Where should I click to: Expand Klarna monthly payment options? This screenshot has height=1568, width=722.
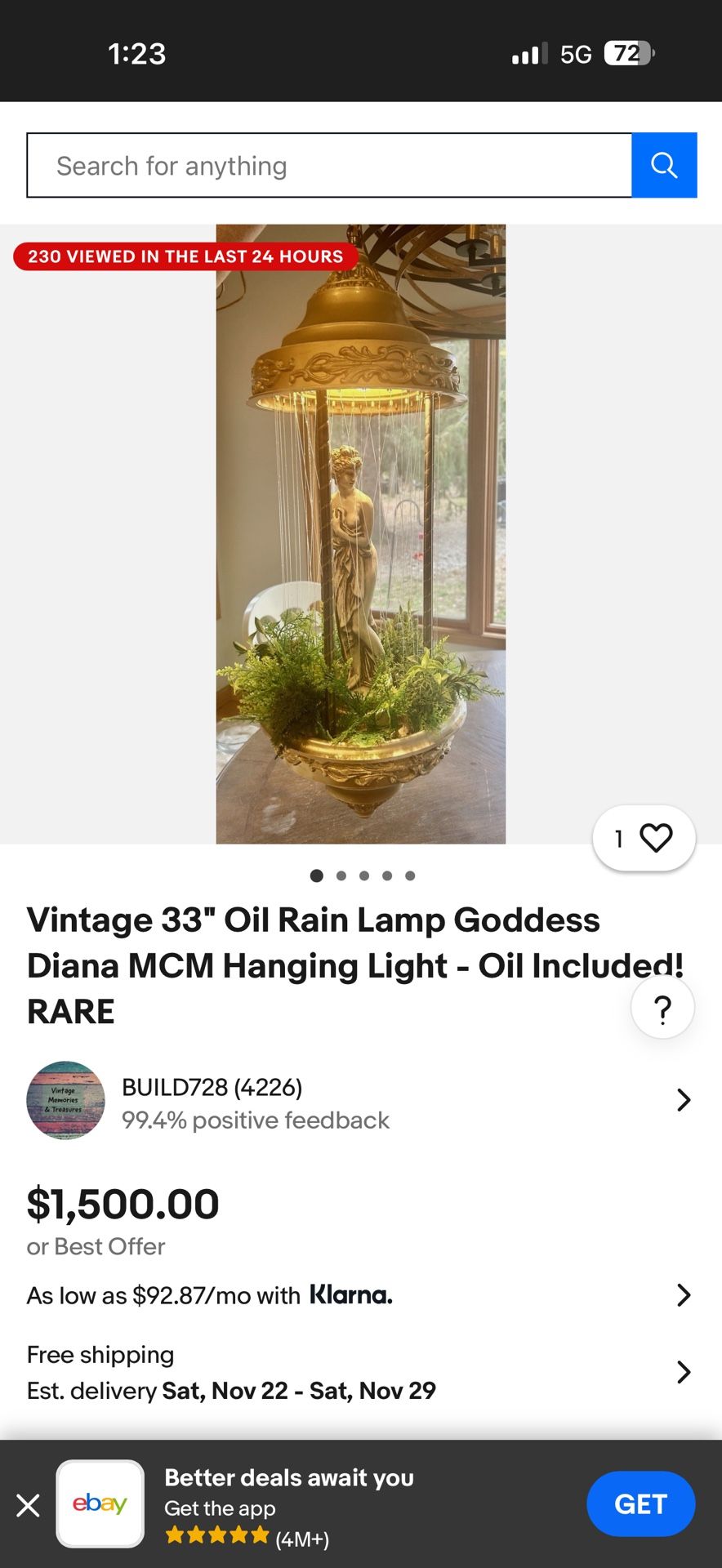(x=683, y=1294)
